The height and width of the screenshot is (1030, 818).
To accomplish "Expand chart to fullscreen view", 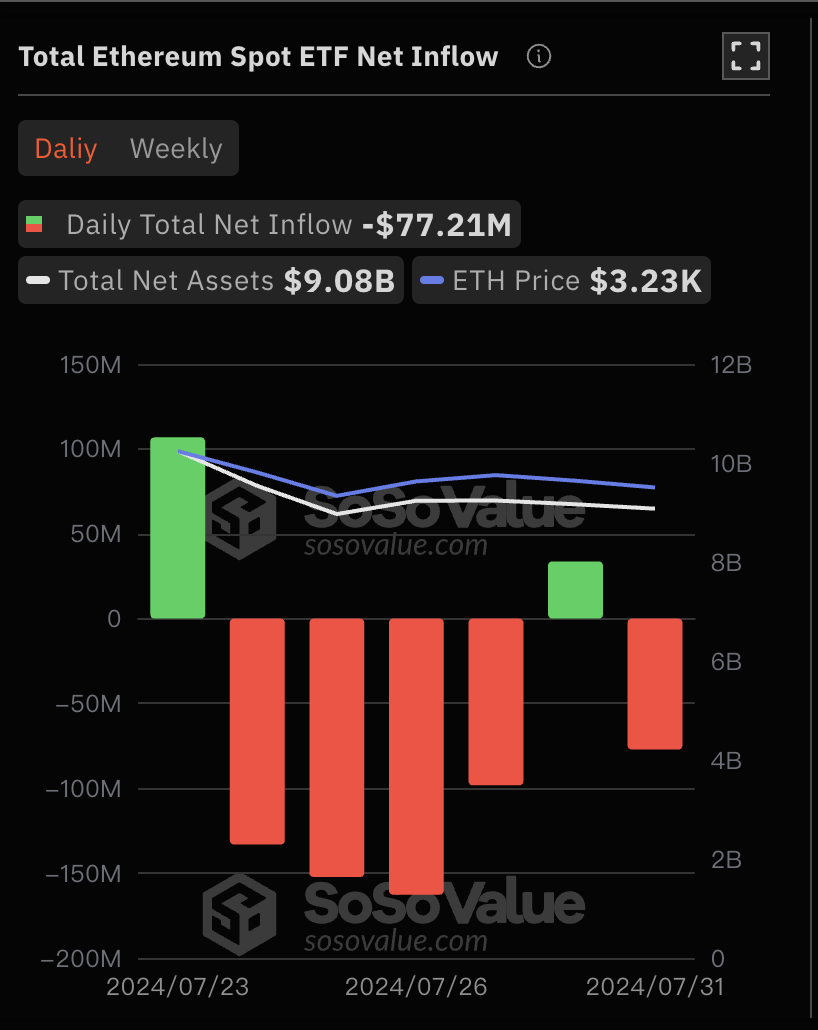I will click(746, 56).
